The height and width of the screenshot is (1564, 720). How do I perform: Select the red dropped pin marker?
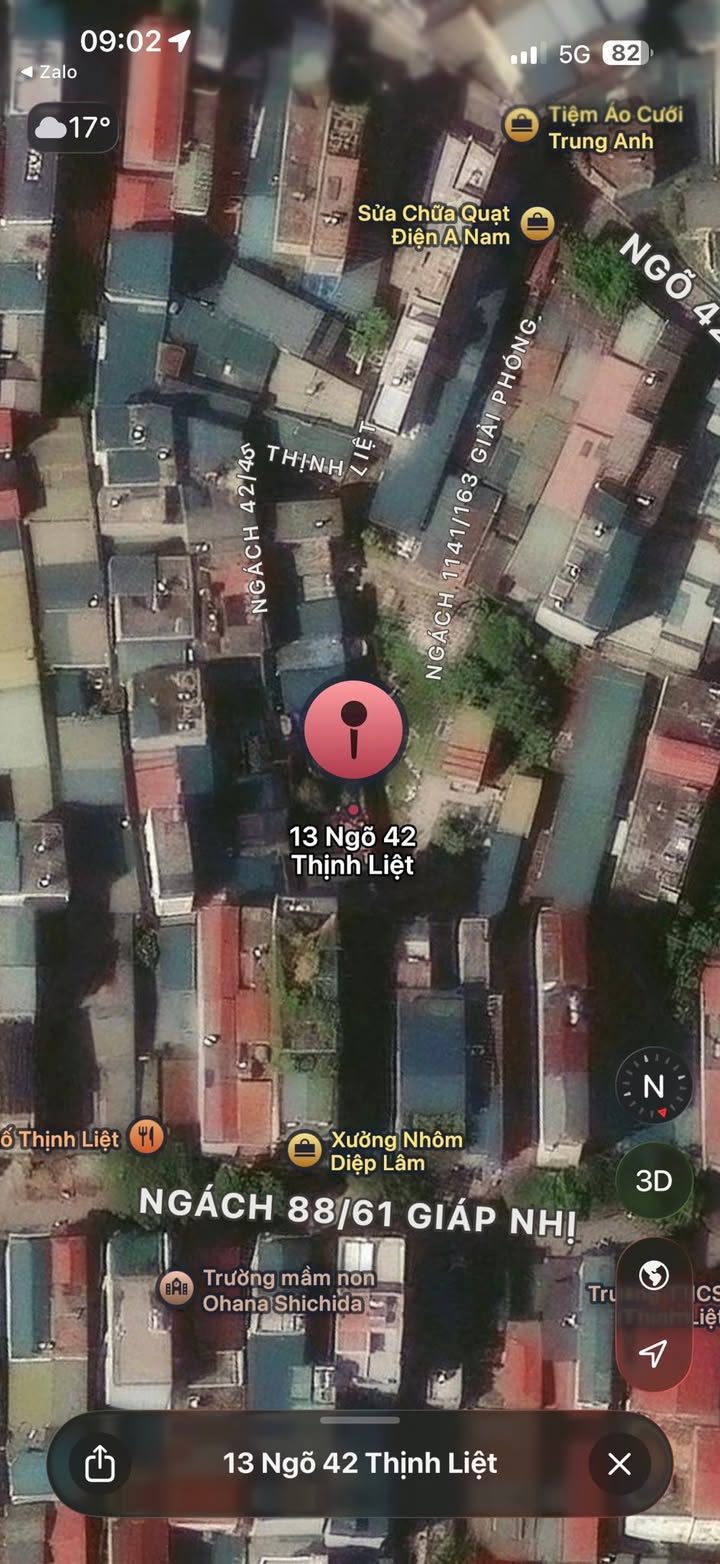(353, 730)
